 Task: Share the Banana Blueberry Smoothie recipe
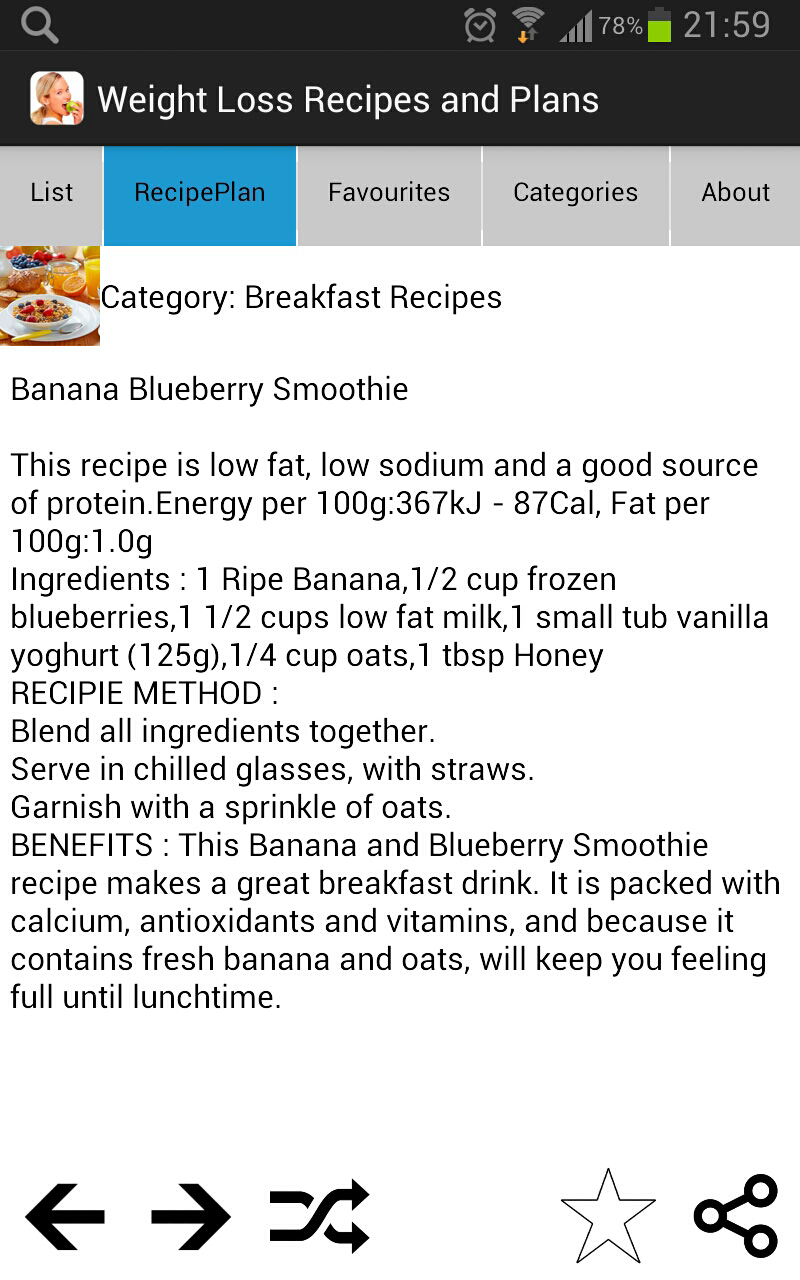(736, 1216)
